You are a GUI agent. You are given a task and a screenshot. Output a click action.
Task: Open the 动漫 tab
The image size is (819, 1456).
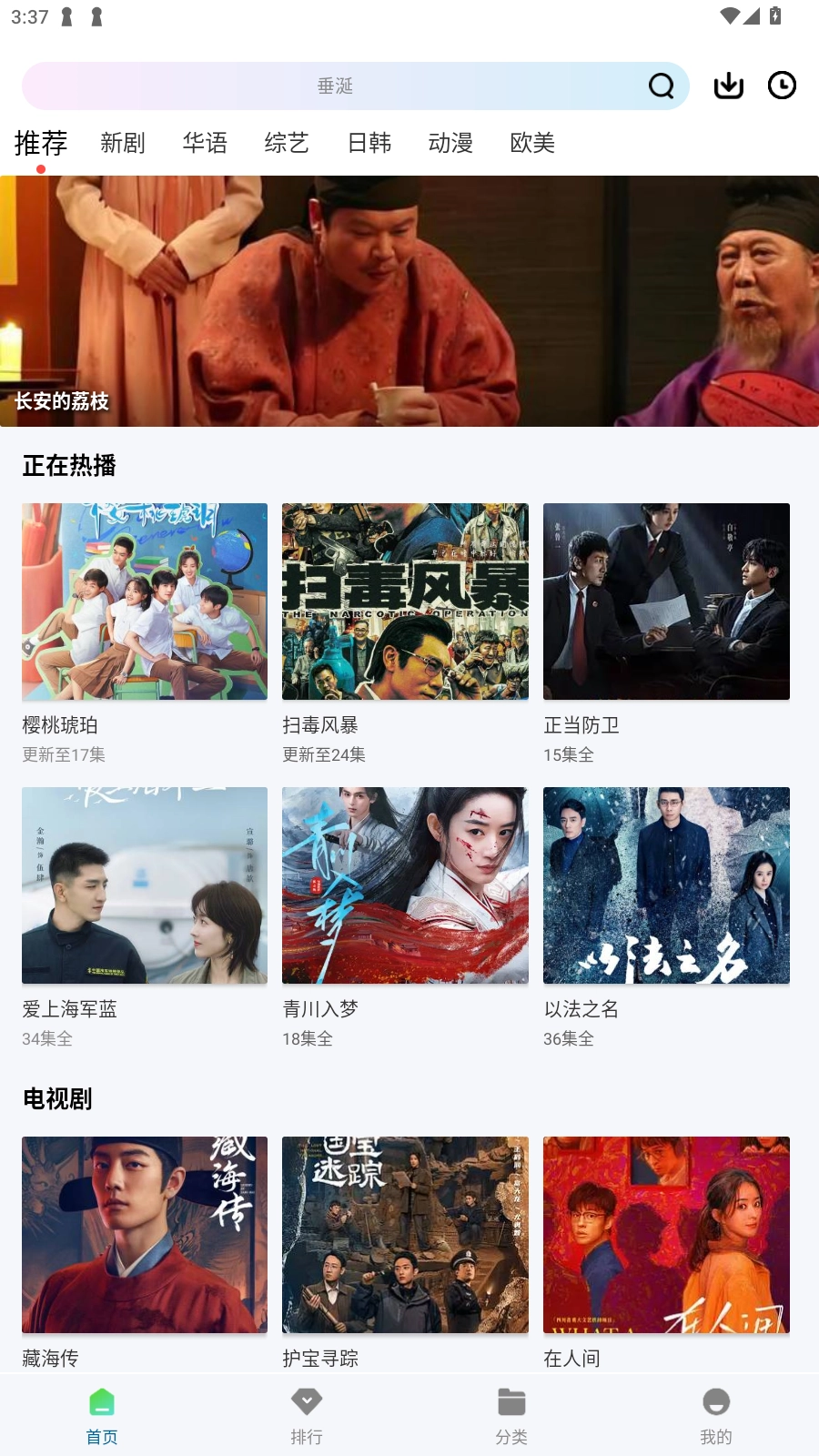450,143
